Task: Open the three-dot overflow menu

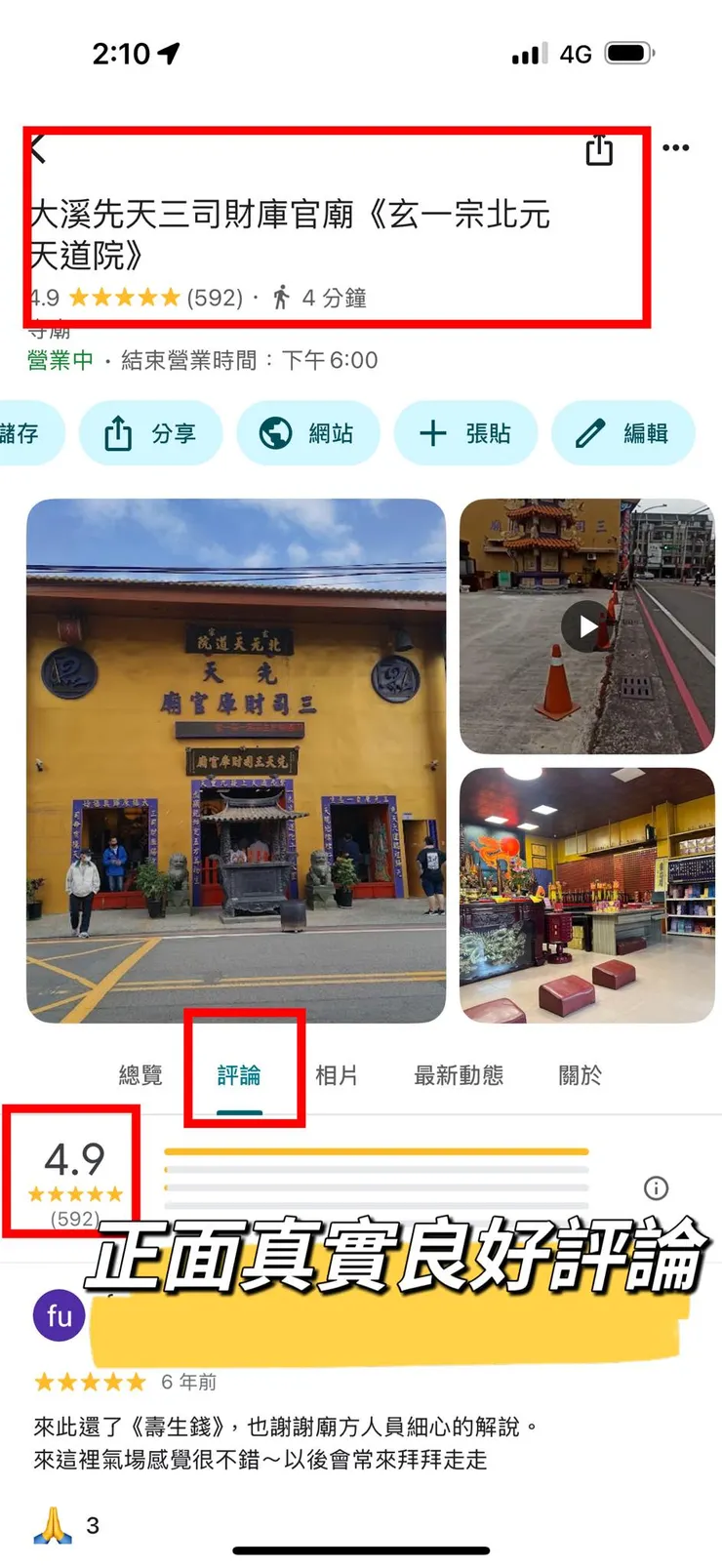Action: [x=675, y=148]
